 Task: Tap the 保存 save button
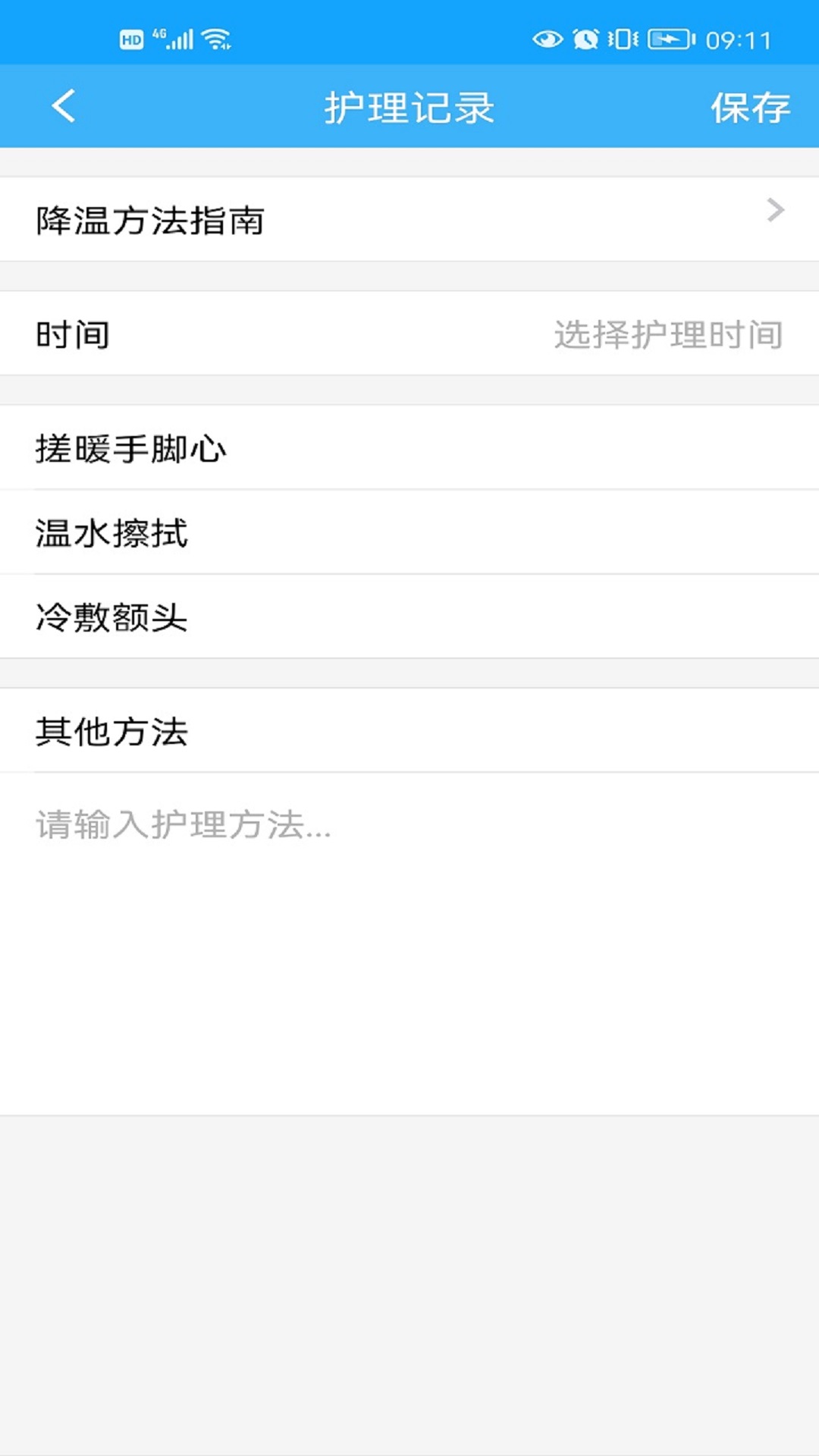pyautogui.click(x=751, y=106)
